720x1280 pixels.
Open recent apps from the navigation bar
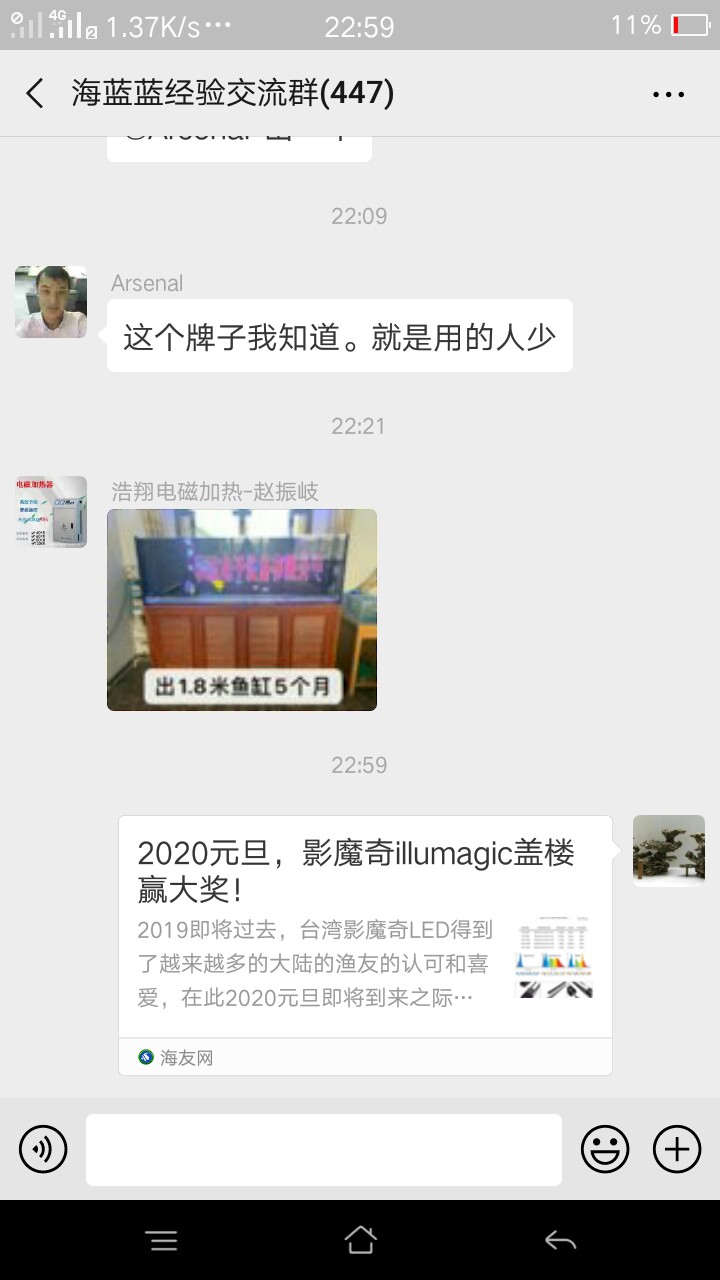pyautogui.click(x=162, y=1241)
